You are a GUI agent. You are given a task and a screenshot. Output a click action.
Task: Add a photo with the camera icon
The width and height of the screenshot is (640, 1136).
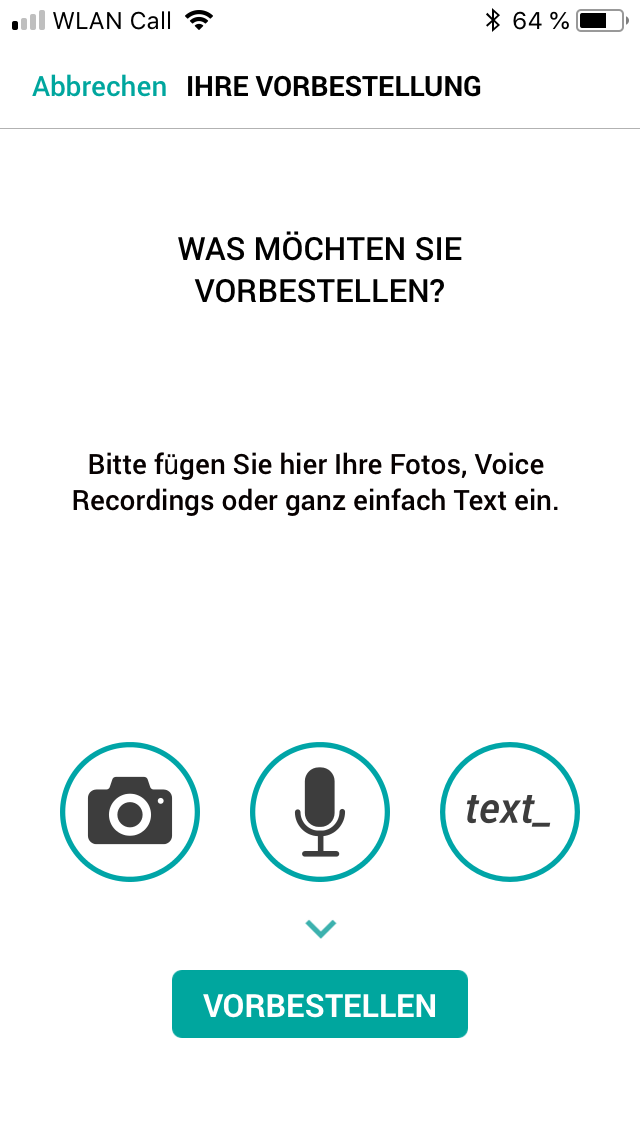[130, 811]
